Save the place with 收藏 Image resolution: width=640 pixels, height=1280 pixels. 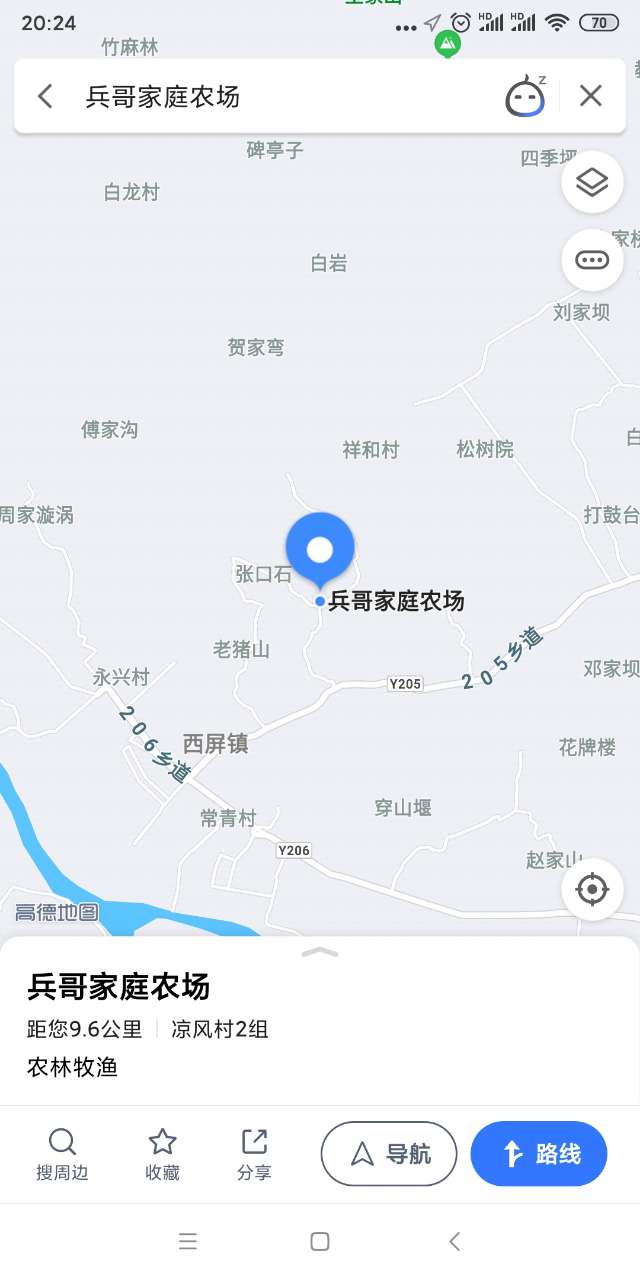[162, 1154]
